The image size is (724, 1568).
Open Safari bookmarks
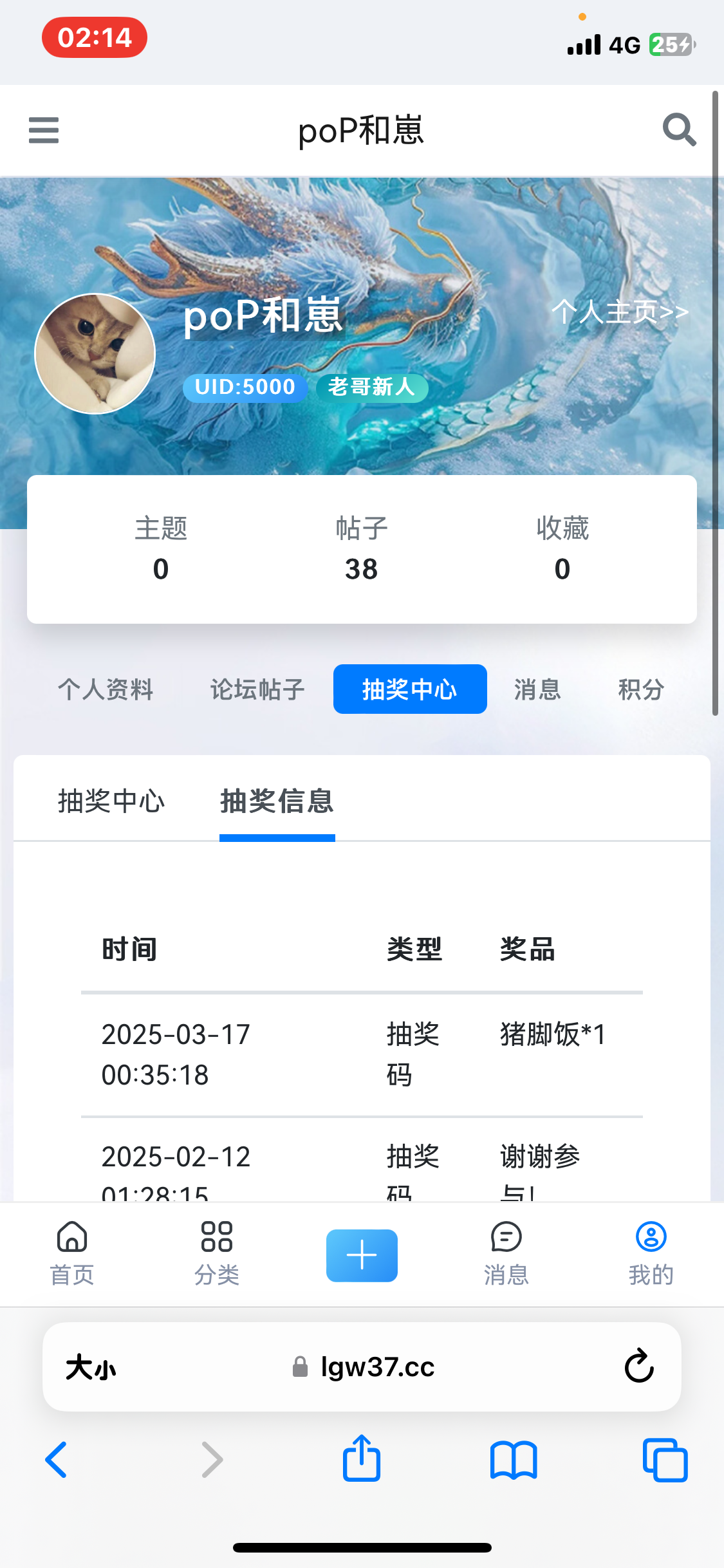[x=513, y=1459]
